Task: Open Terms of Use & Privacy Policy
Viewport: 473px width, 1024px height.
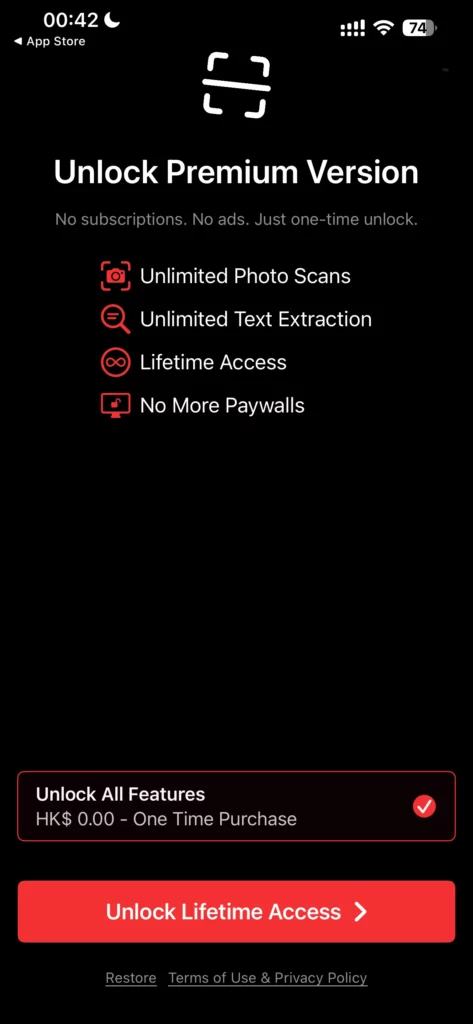Action: tap(268, 978)
